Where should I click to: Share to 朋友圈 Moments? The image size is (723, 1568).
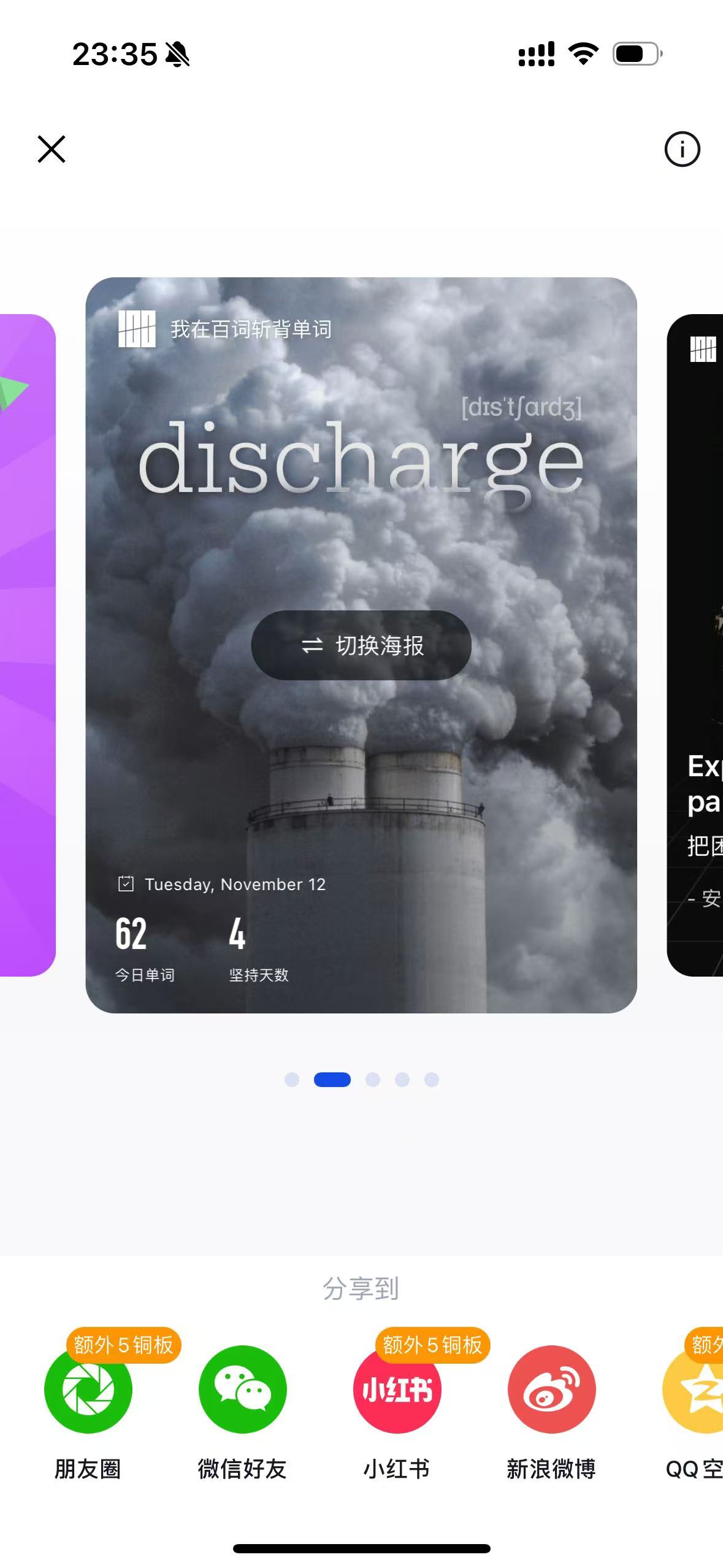click(x=88, y=1389)
